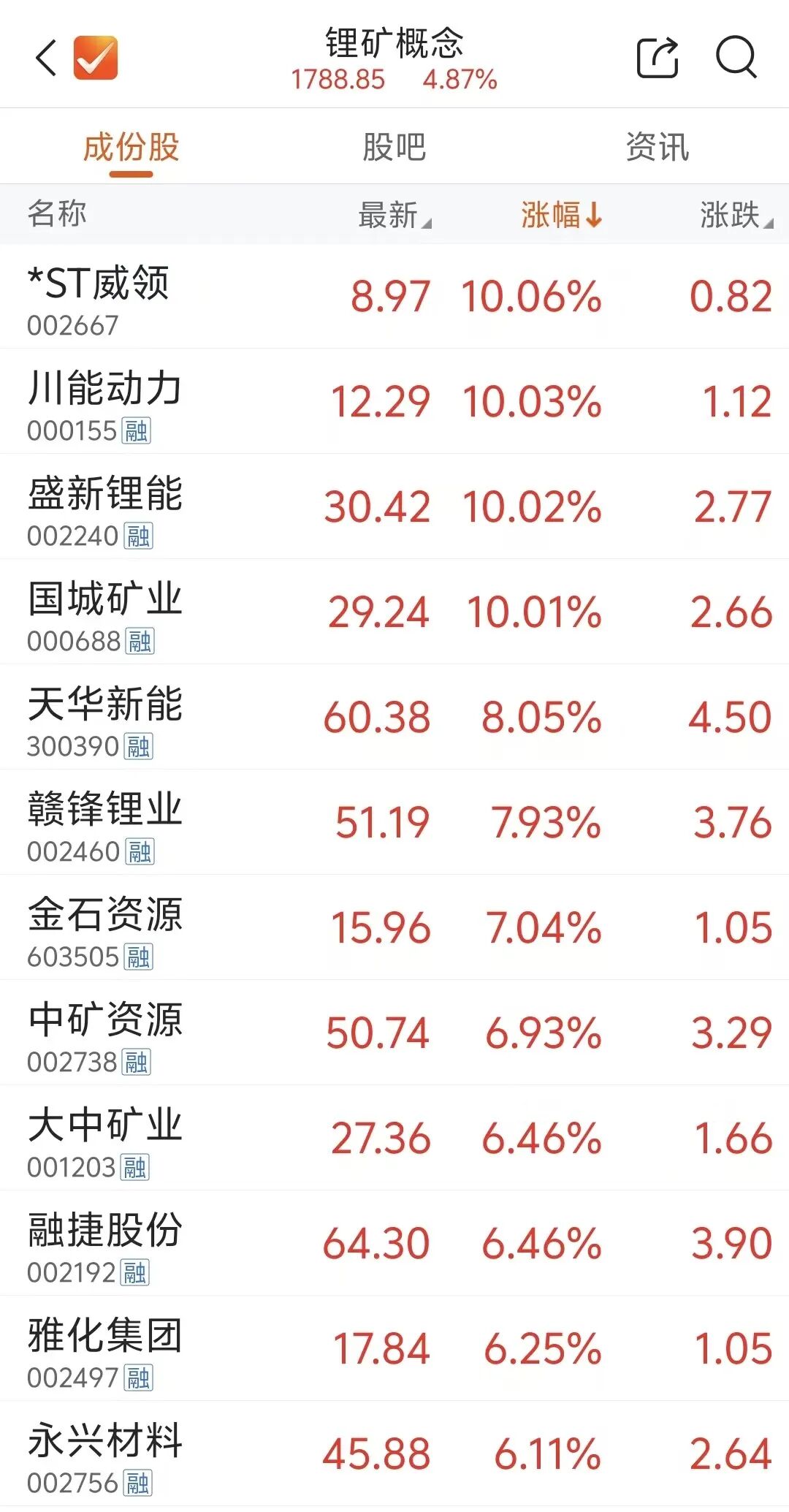Switch to the 股吧 tab

click(394, 147)
